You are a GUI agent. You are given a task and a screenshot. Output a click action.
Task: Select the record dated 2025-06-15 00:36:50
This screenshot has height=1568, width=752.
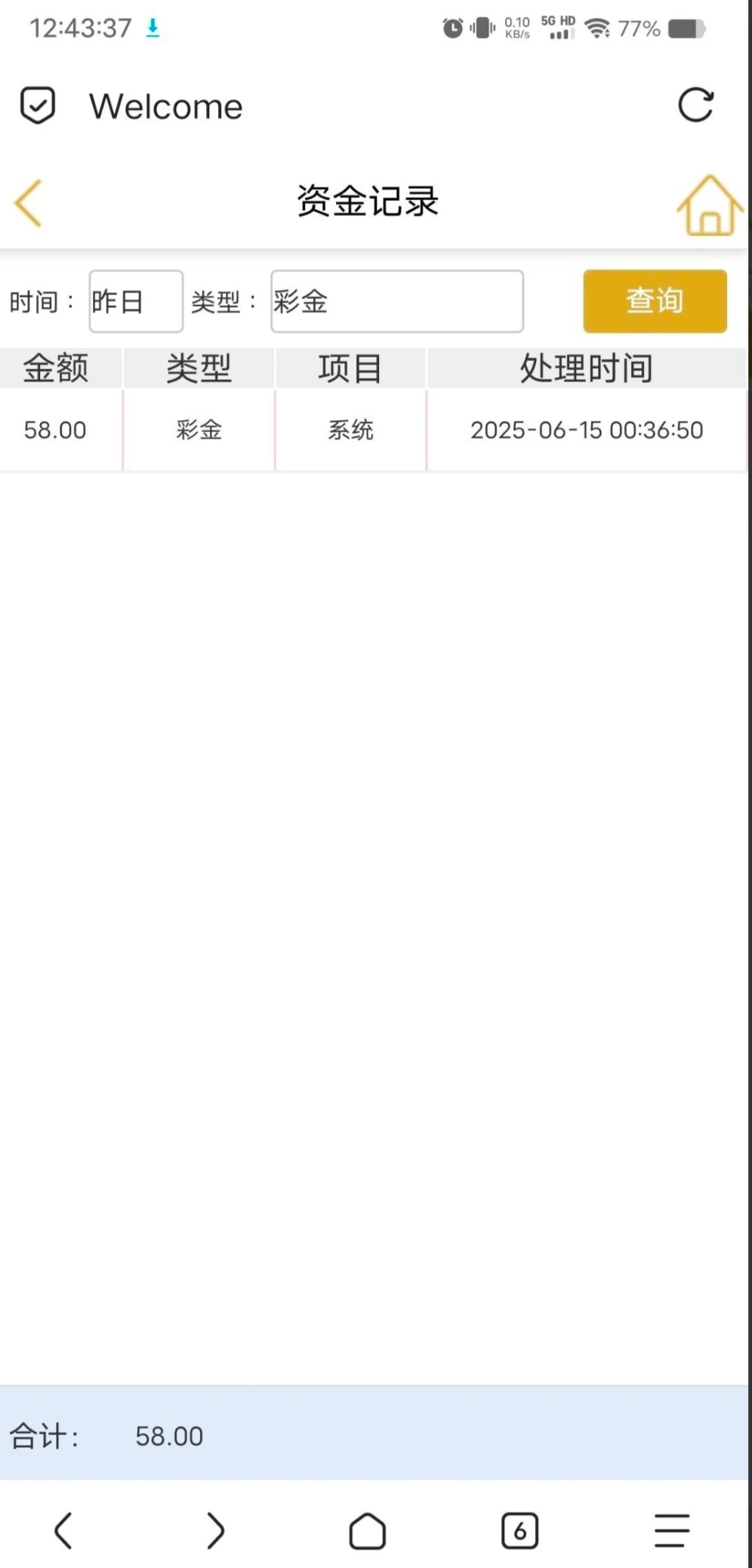point(587,429)
